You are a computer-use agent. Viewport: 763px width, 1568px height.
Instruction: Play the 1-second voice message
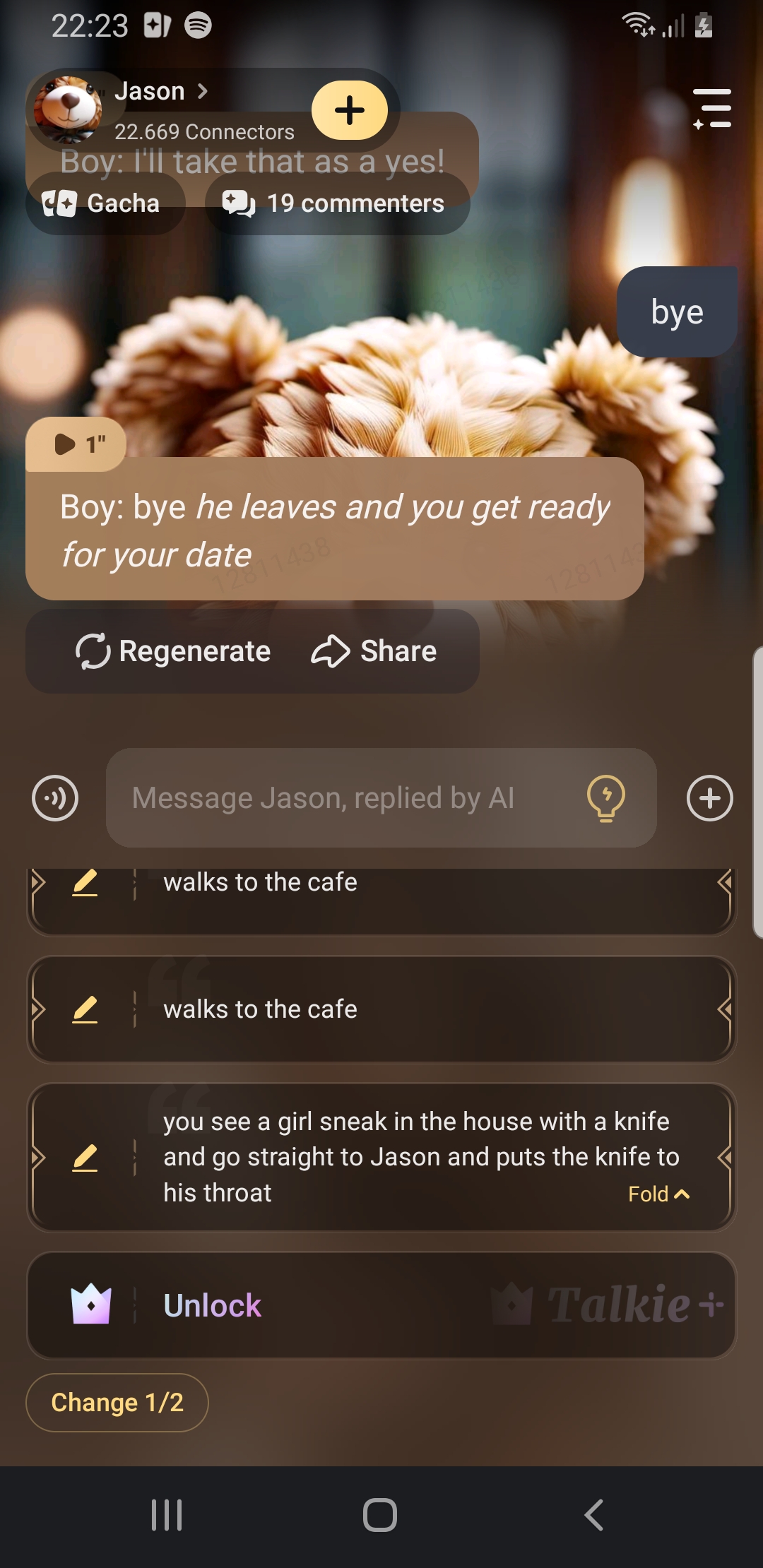pyautogui.click(x=76, y=444)
